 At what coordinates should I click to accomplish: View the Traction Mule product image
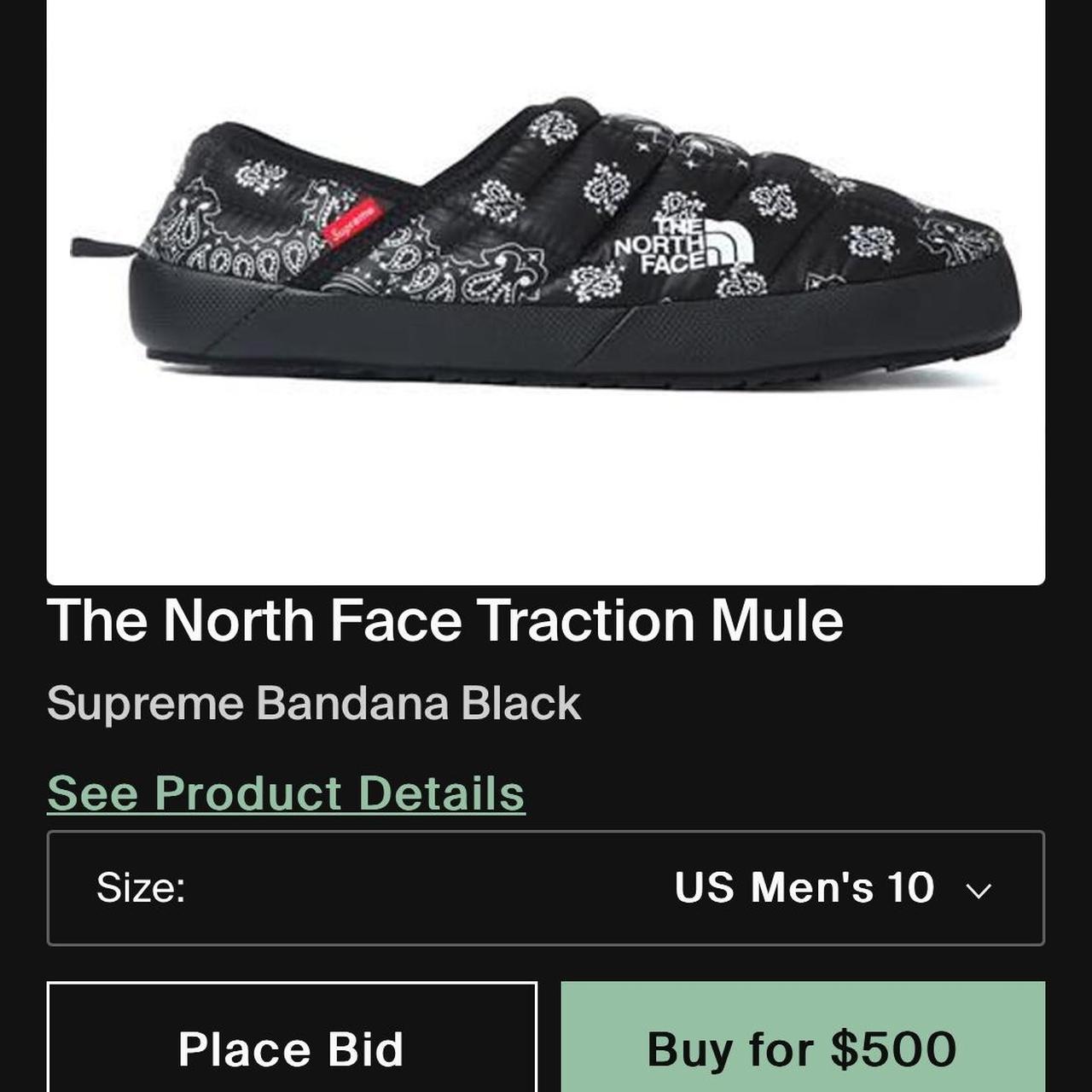546,256
